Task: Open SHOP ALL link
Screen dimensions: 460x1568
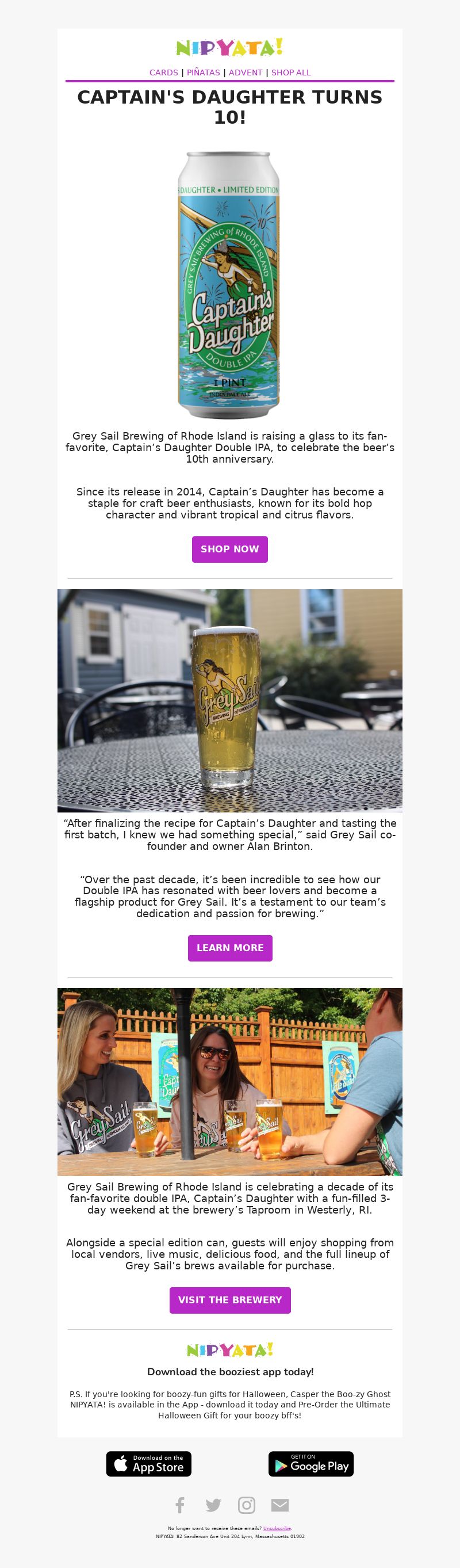Action: 291,73
